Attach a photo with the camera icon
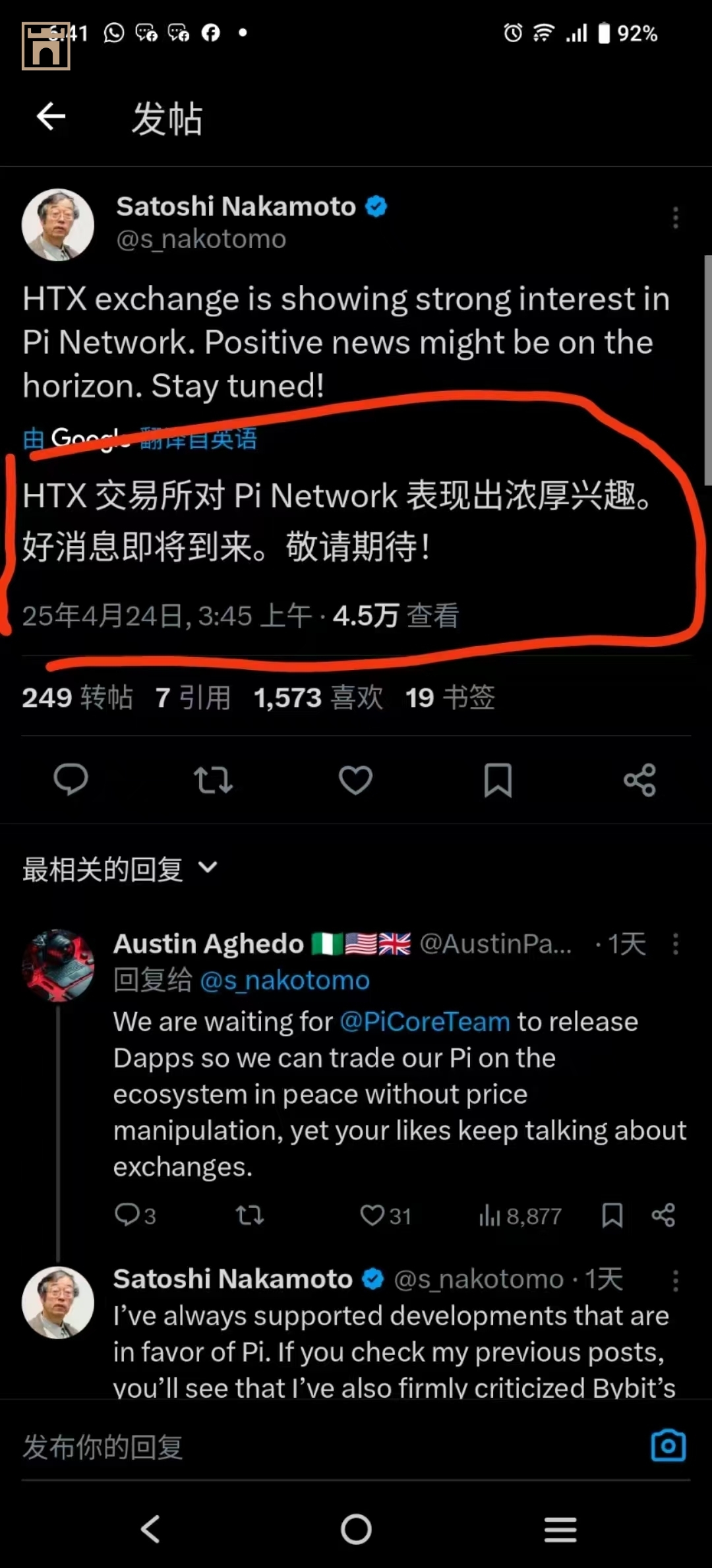Image resolution: width=712 pixels, height=1568 pixels. (x=668, y=1446)
